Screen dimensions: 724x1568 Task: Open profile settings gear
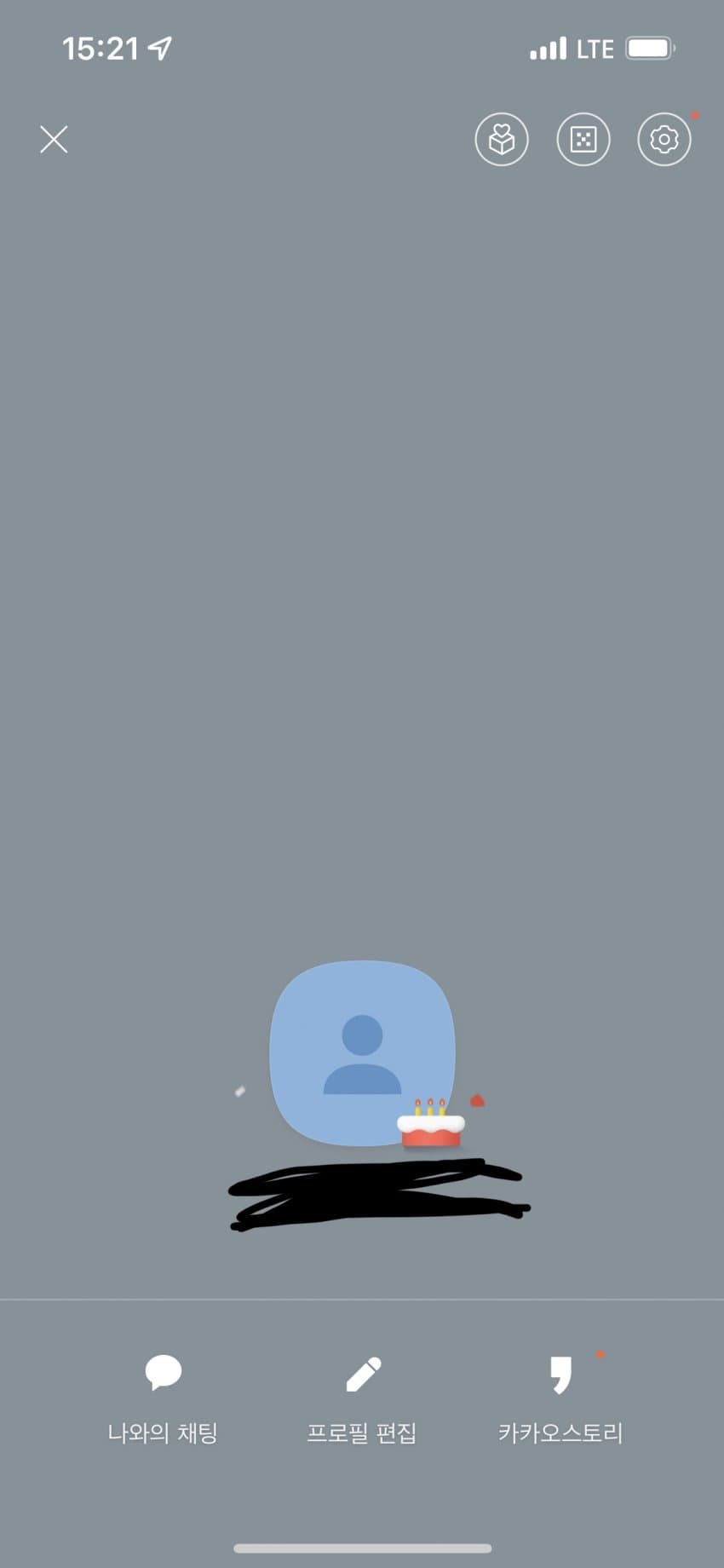664,140
